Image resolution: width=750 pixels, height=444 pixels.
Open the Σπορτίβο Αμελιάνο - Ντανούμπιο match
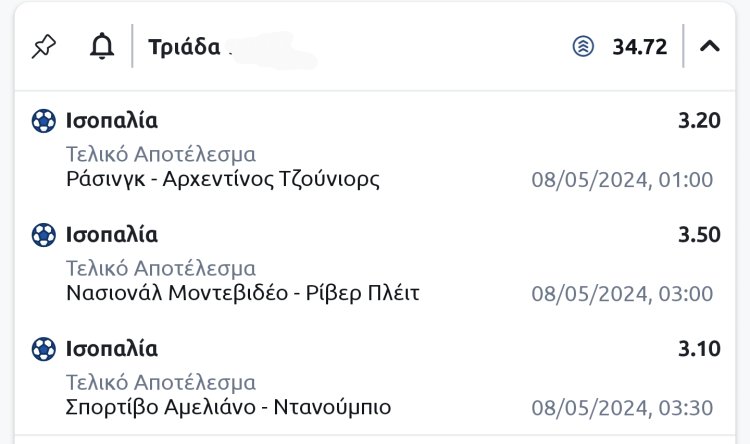coord(228,408)
